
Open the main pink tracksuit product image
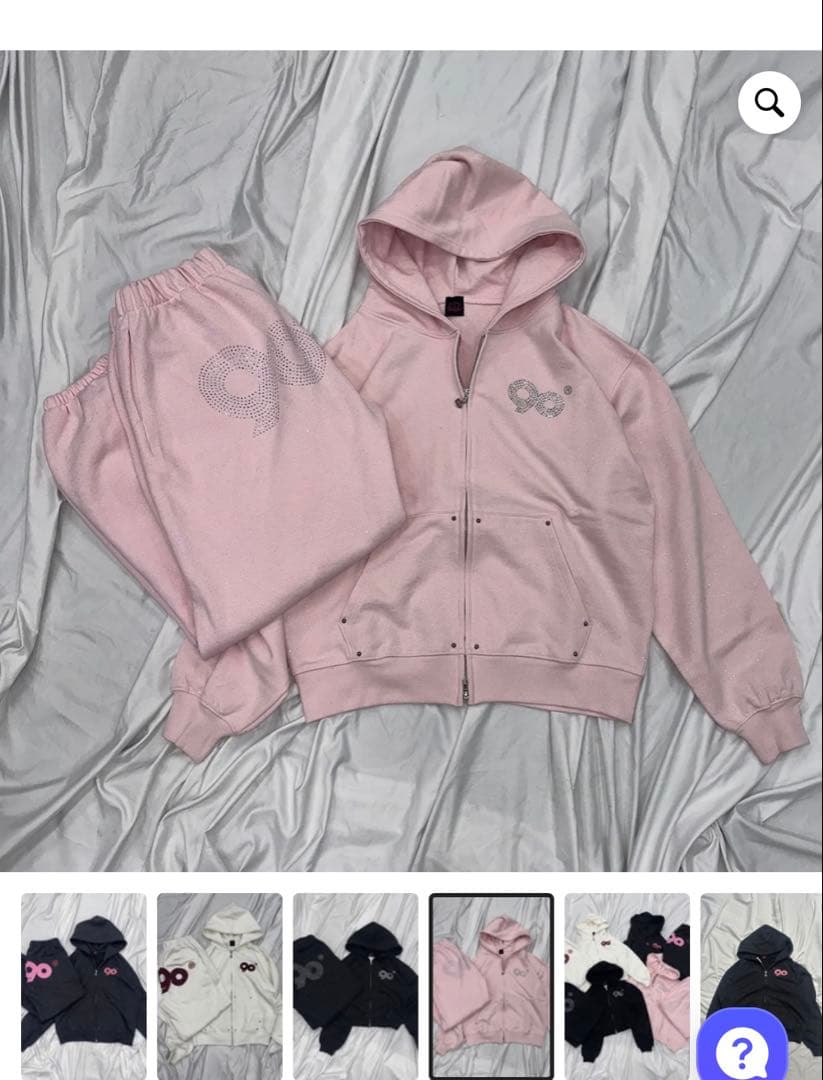[411, 460]
